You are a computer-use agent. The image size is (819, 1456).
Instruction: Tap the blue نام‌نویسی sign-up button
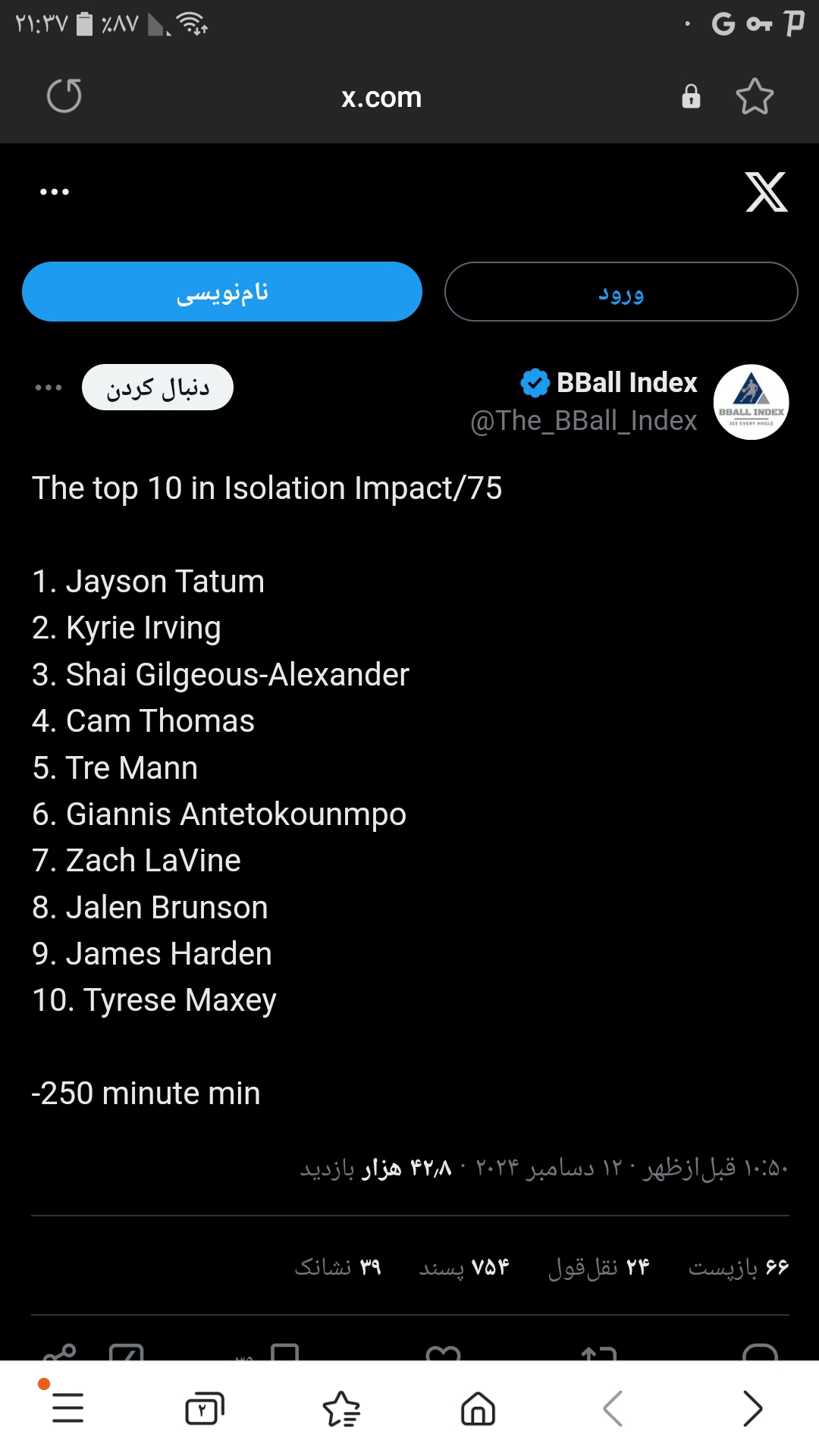click(222, 292)
